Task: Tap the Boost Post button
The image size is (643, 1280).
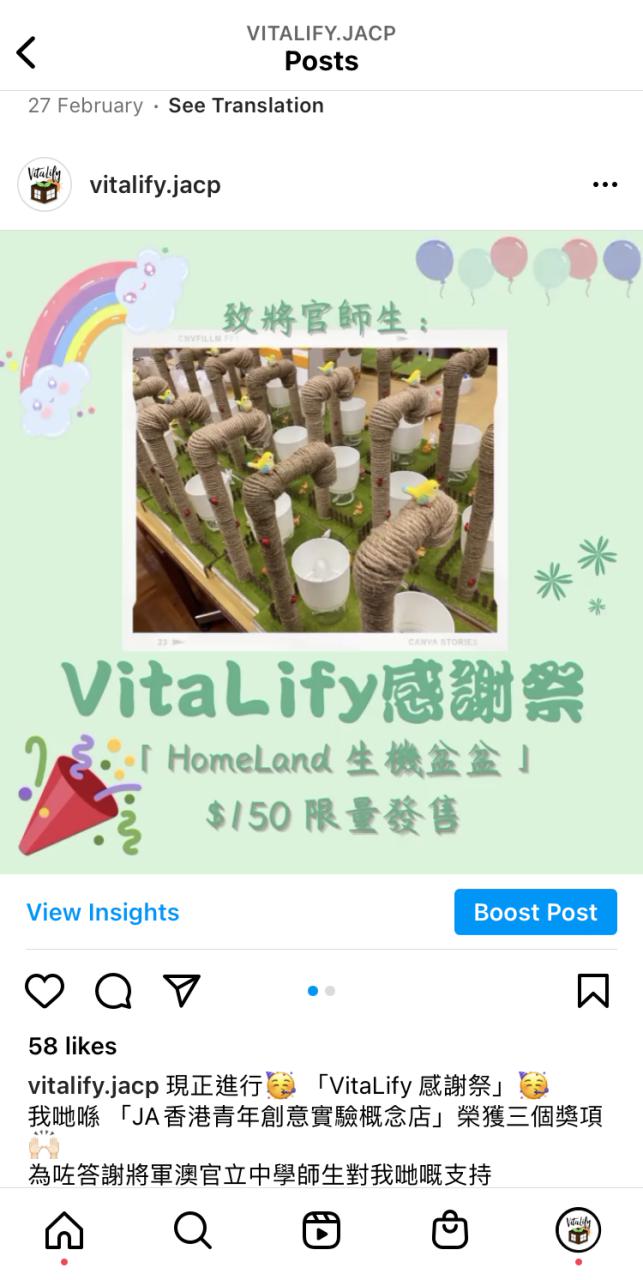Action: [535, 912]
